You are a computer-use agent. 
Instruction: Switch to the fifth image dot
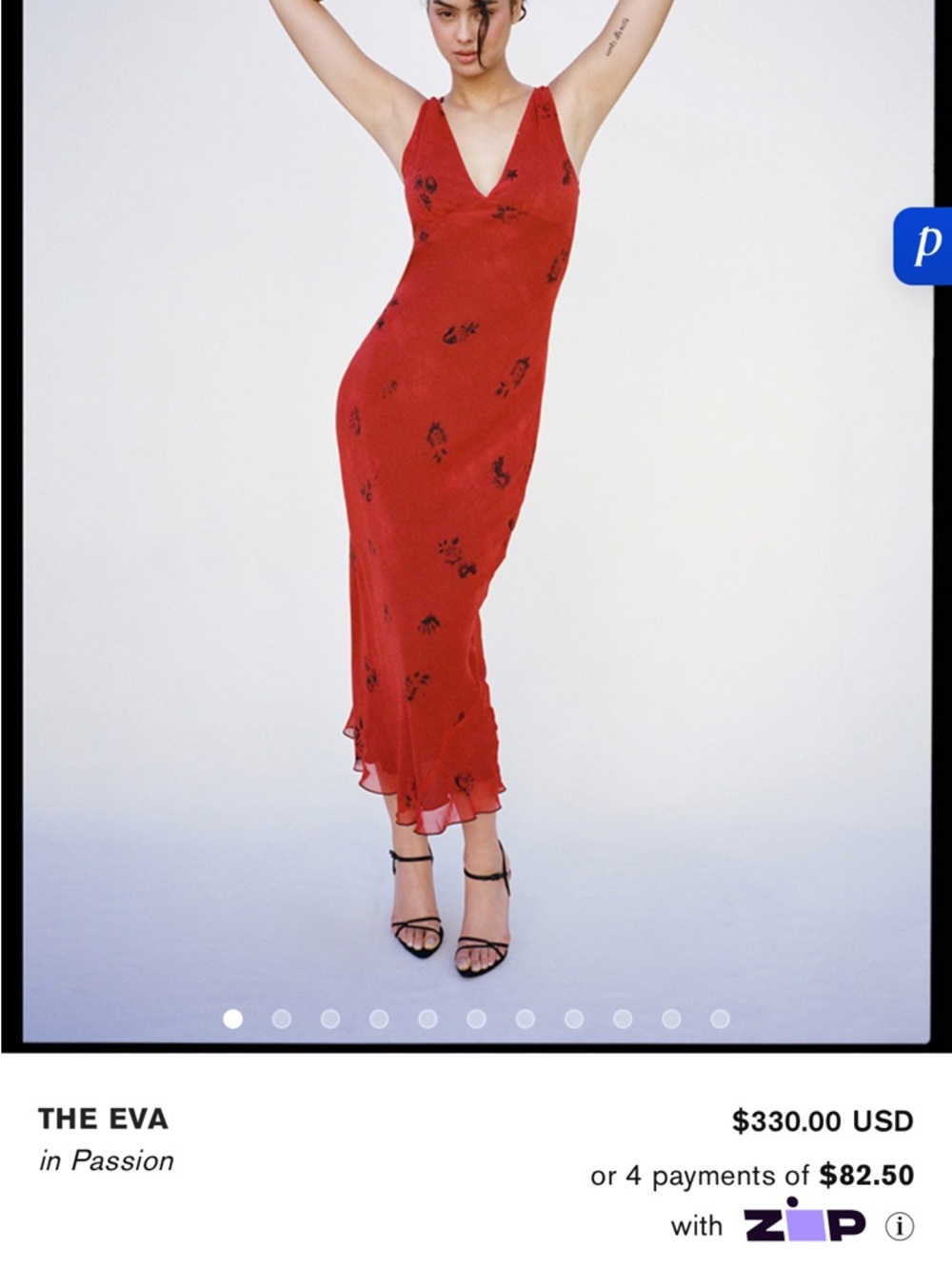(x=426, y=1019)
